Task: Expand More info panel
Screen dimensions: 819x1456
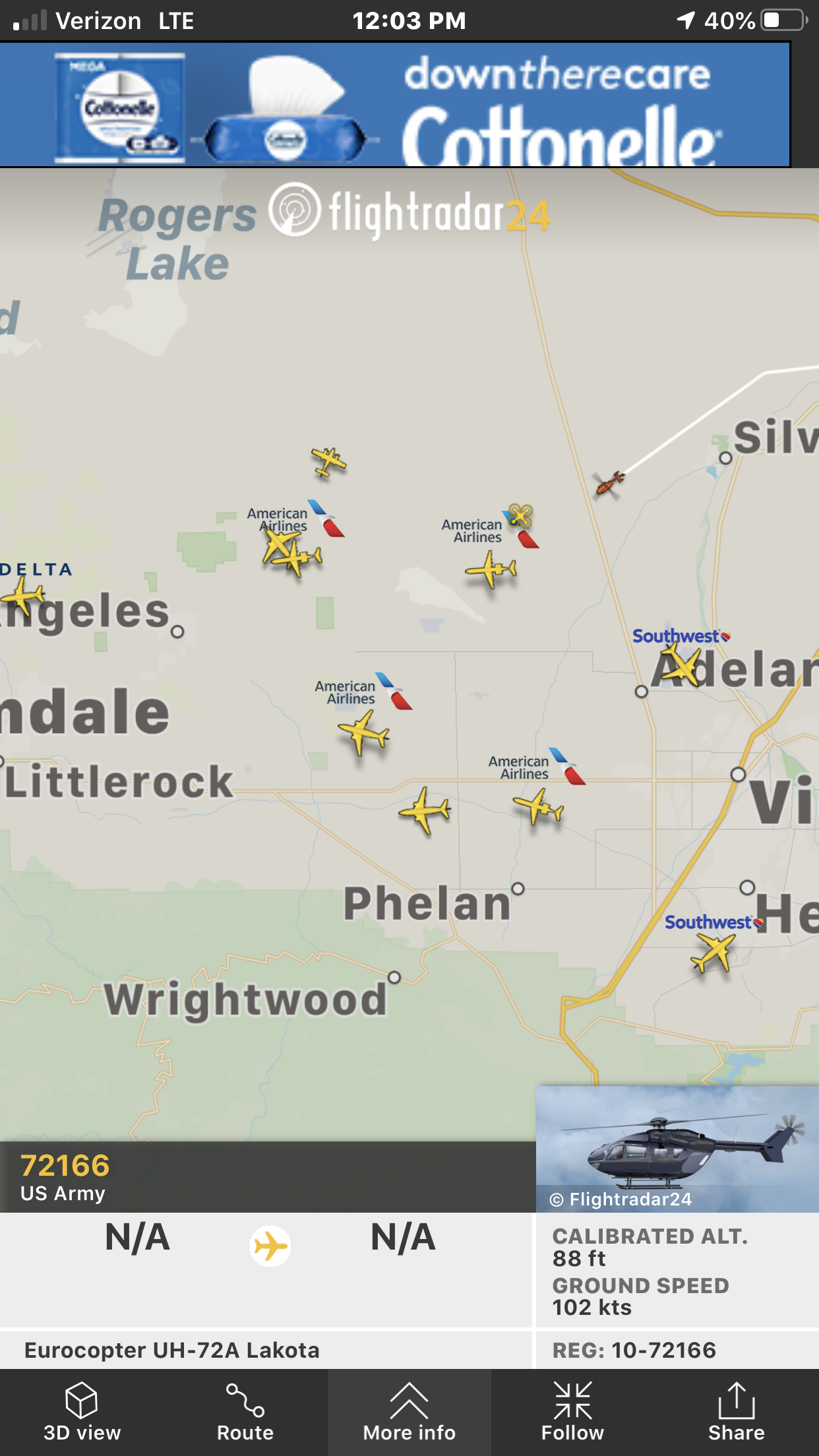Action: [409, 1412]
